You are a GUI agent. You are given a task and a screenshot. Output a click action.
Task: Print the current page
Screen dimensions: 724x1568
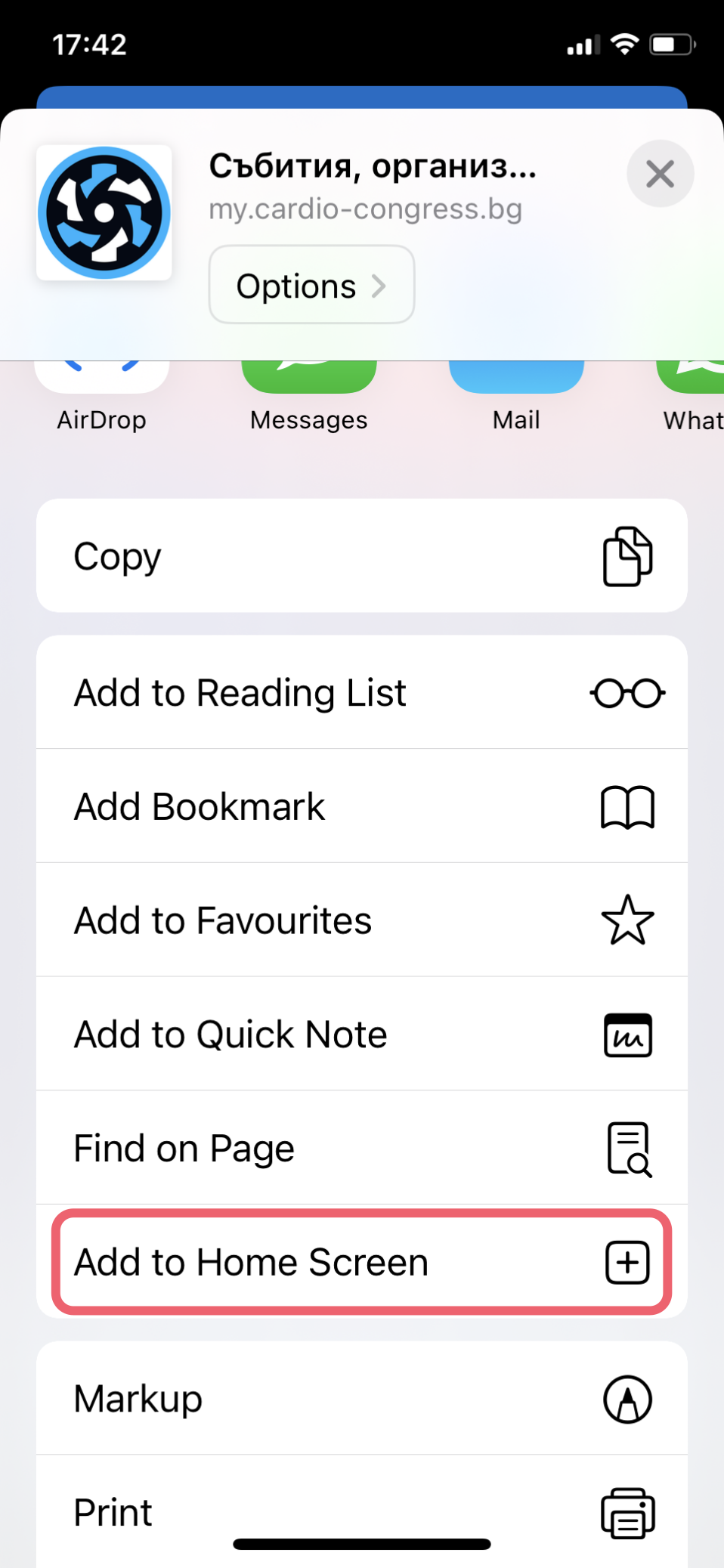pos(361,1511)
